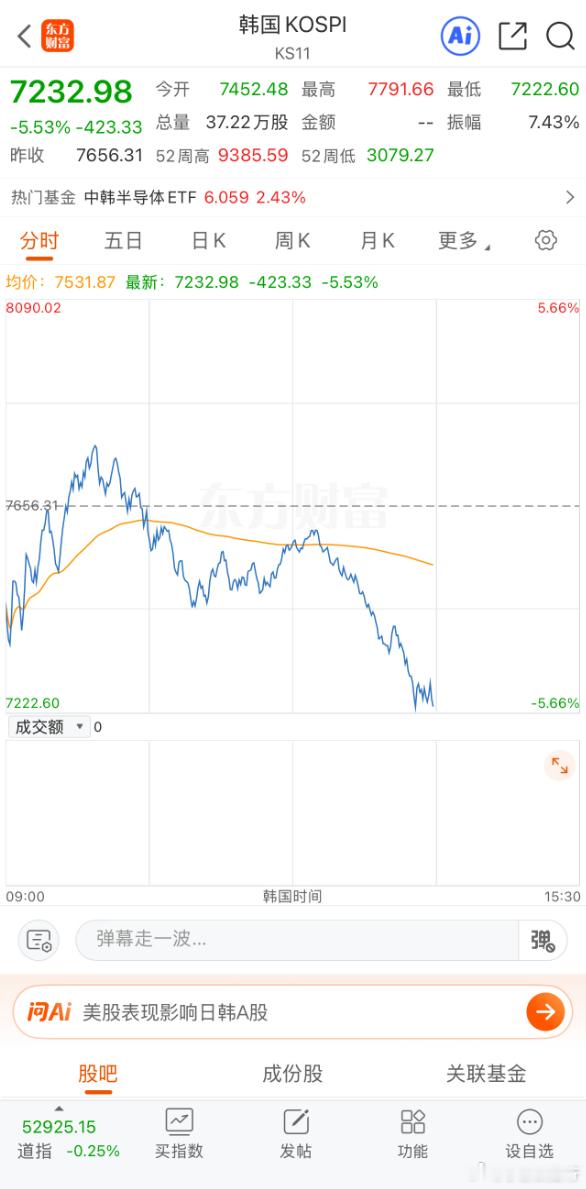This screenshot has height=1189, width=586.
Task: Expand chart to full screen
Action: tap(559, 766)
